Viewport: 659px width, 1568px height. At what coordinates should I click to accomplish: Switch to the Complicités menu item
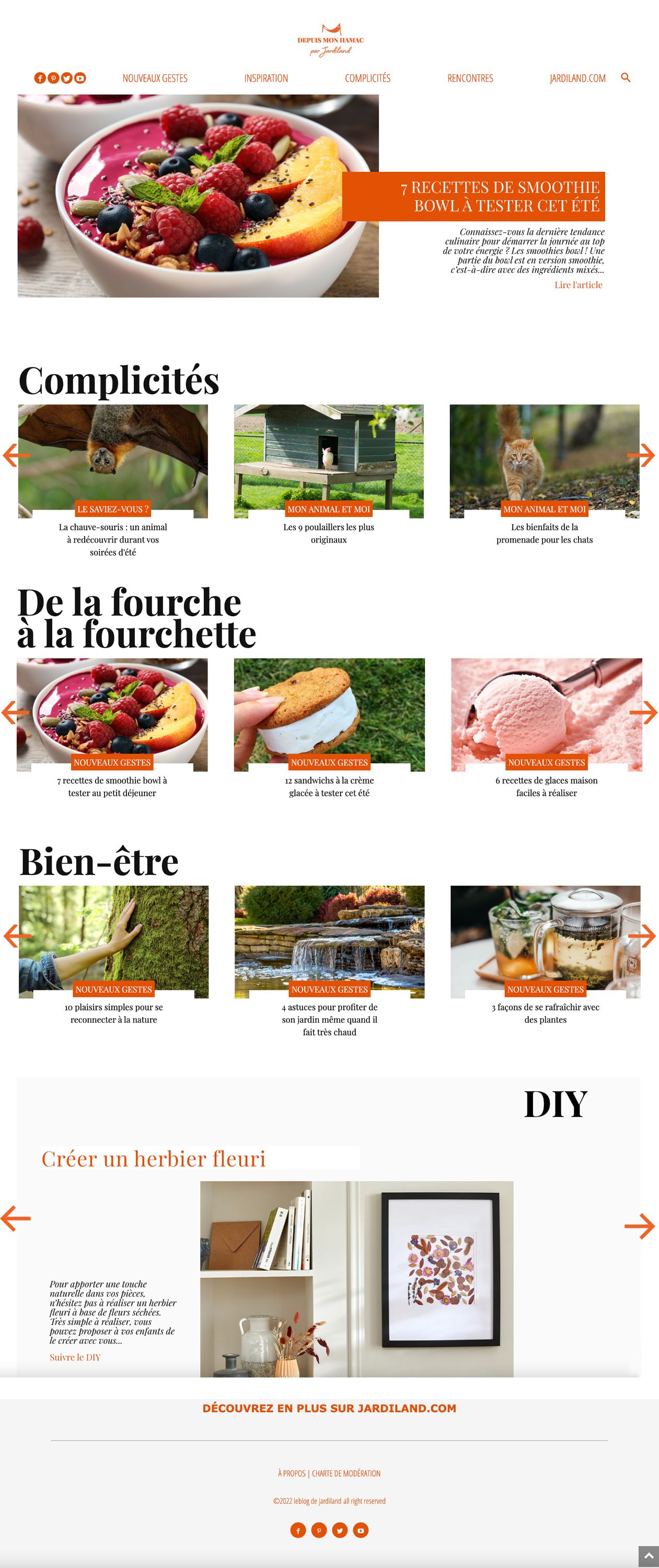pyautogui.click(x=367, y=78)
